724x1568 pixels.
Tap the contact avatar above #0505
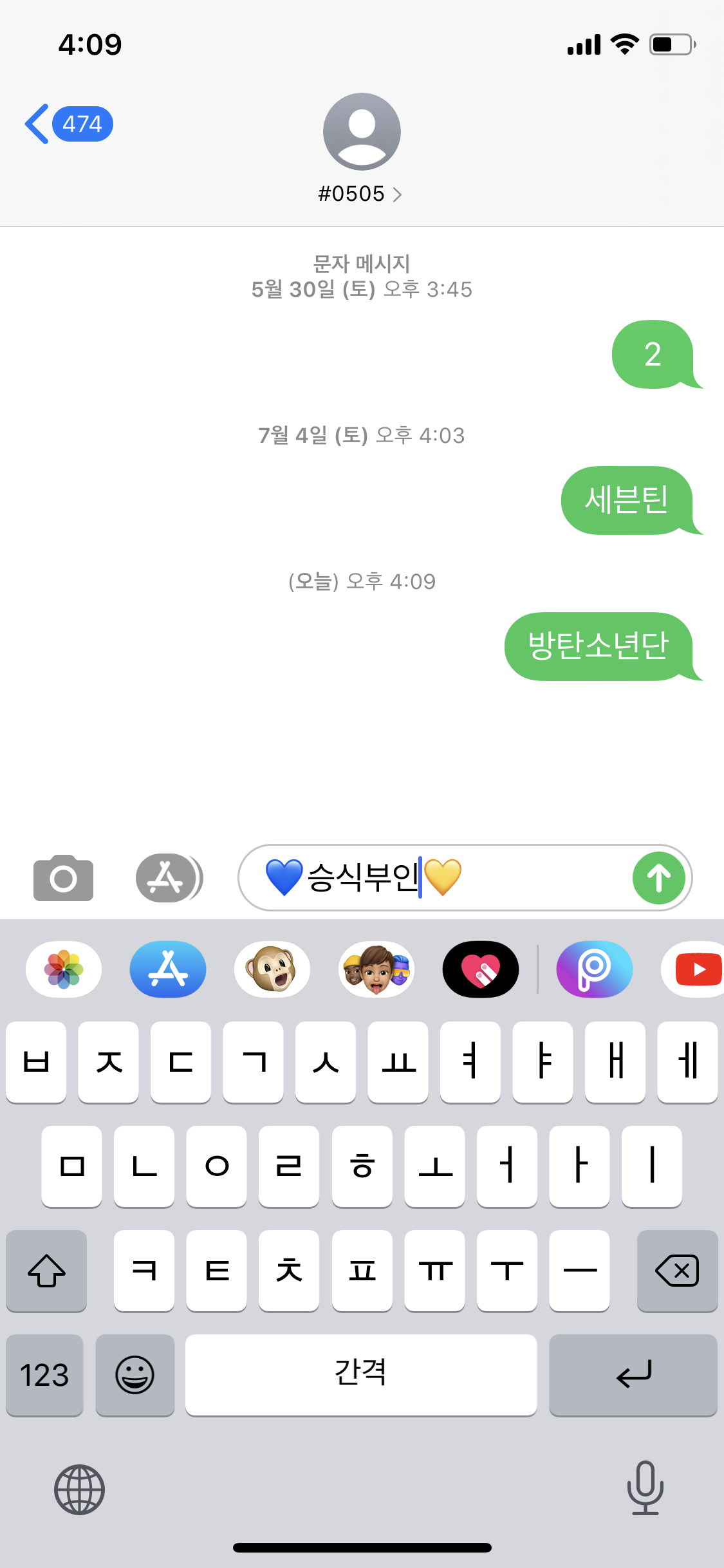(362, 131)
